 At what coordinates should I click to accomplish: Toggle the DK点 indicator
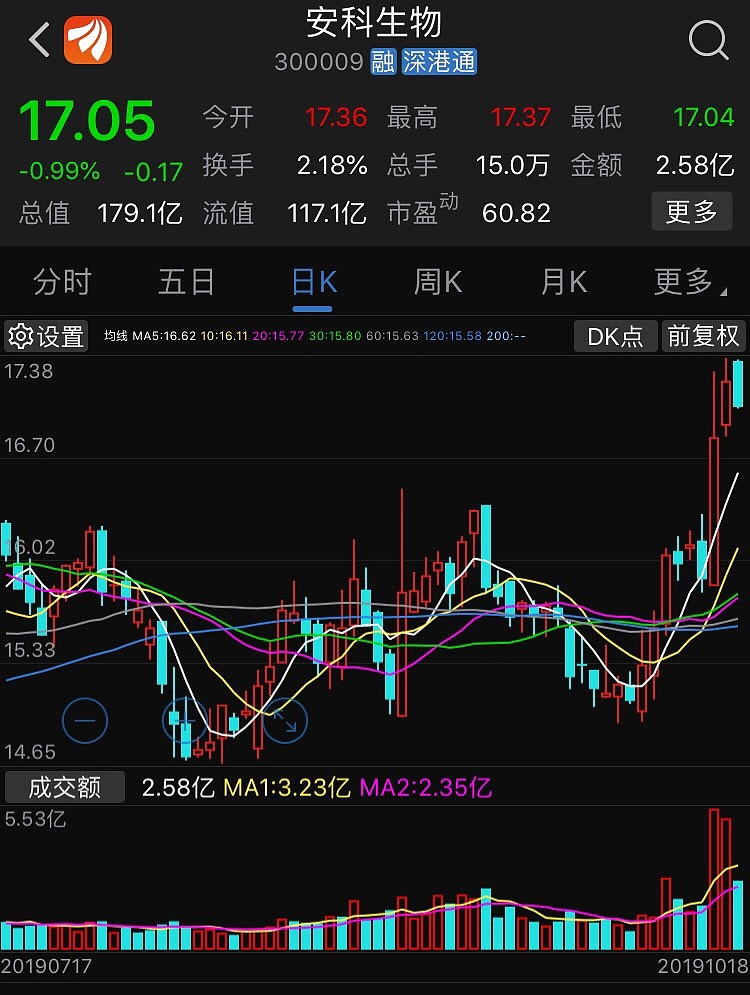(614, 336)
